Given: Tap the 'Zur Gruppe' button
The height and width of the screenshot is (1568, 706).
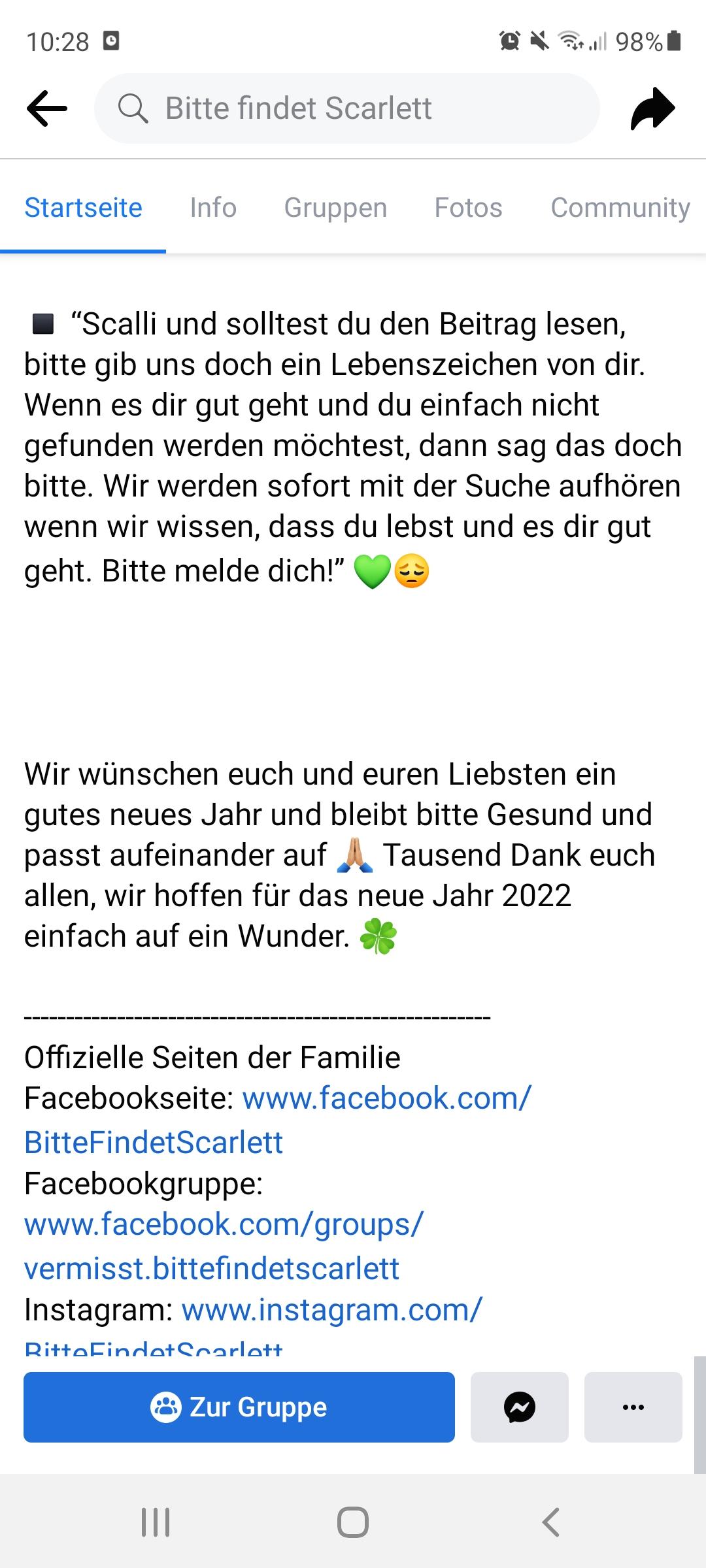Looking at the screenshot, I should [x=239, y=1407].
